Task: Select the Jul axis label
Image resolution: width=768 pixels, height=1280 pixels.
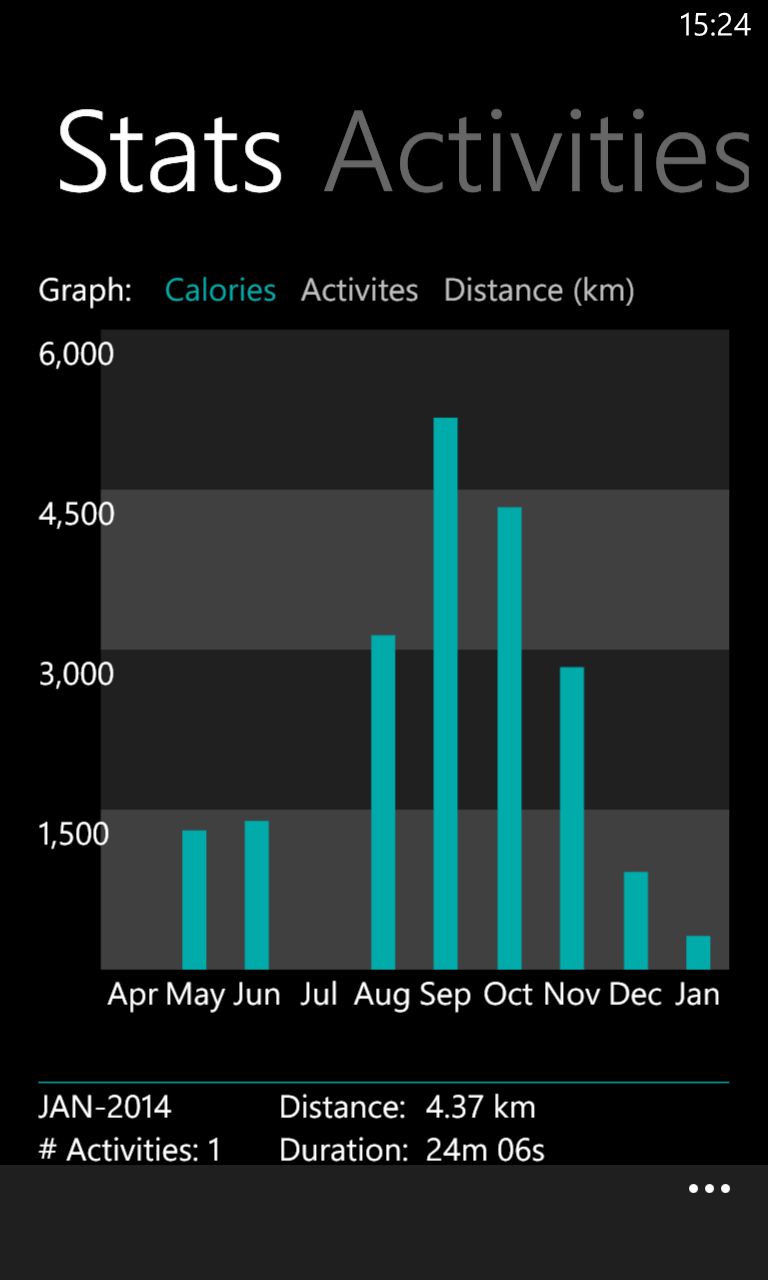Action: 320,993
